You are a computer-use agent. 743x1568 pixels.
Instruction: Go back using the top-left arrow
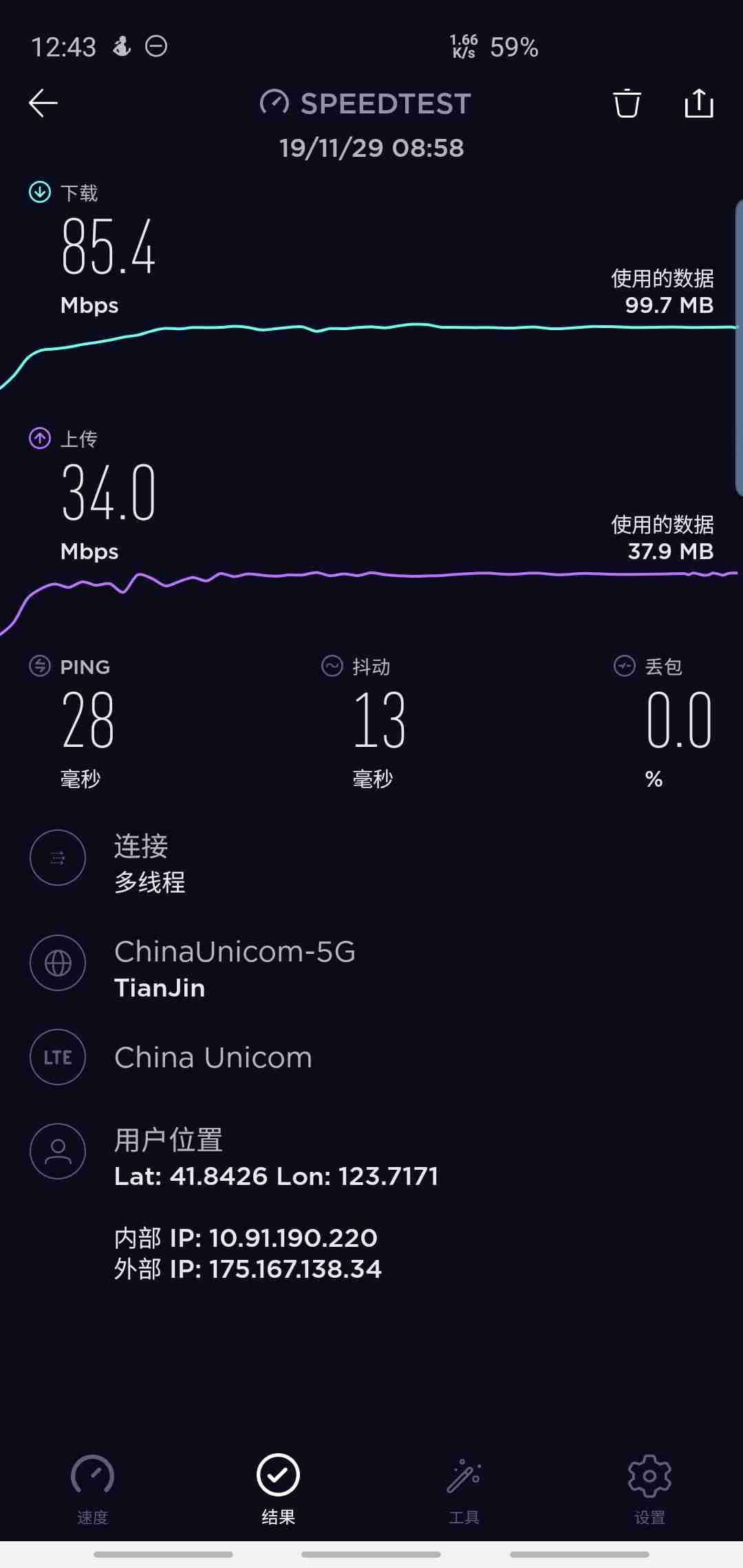coord(43,103)
